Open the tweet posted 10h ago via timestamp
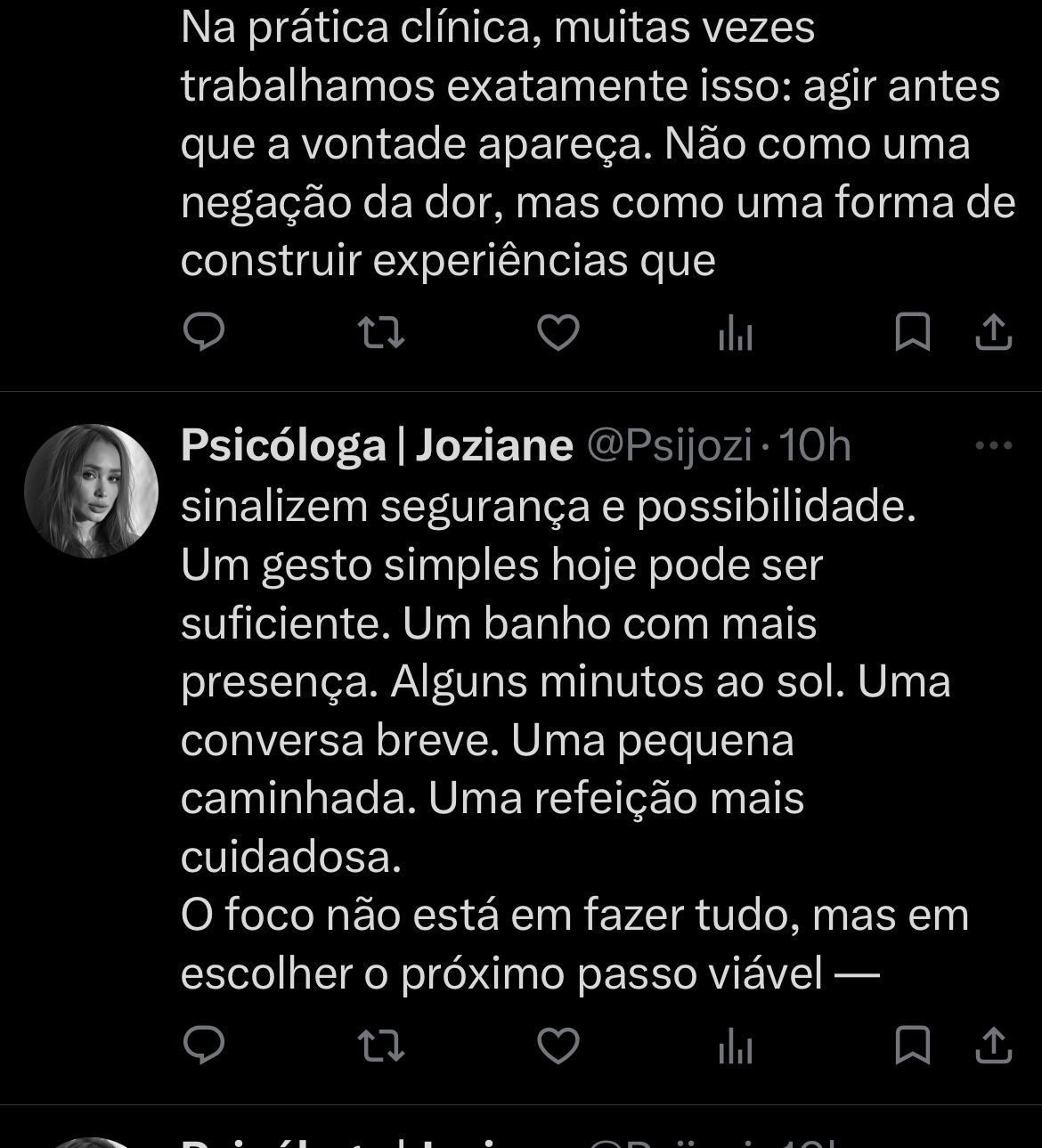The width and height of the screenshot is (1042, 1148). [x=818, y=448]
